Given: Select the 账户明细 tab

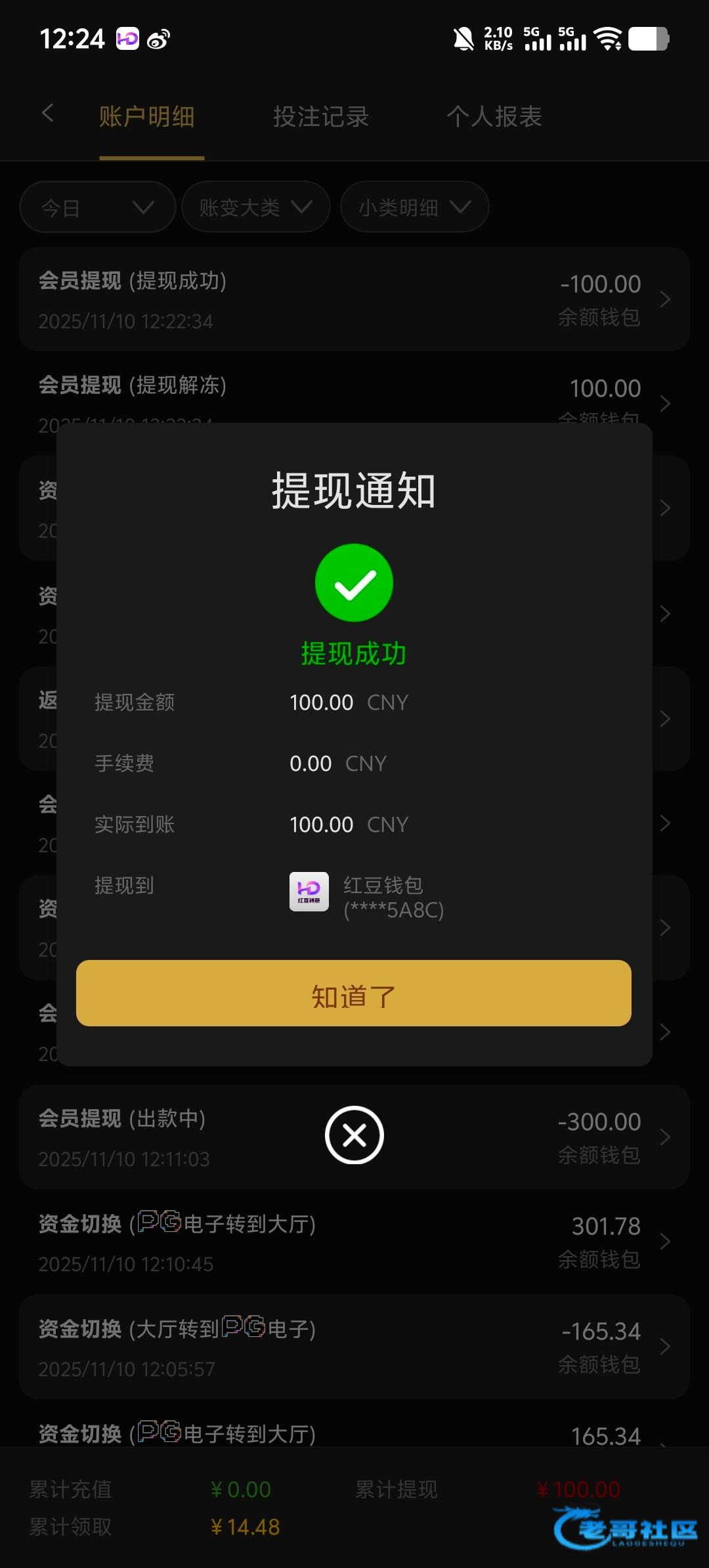Looking at the screenshot, I should 147,116.
